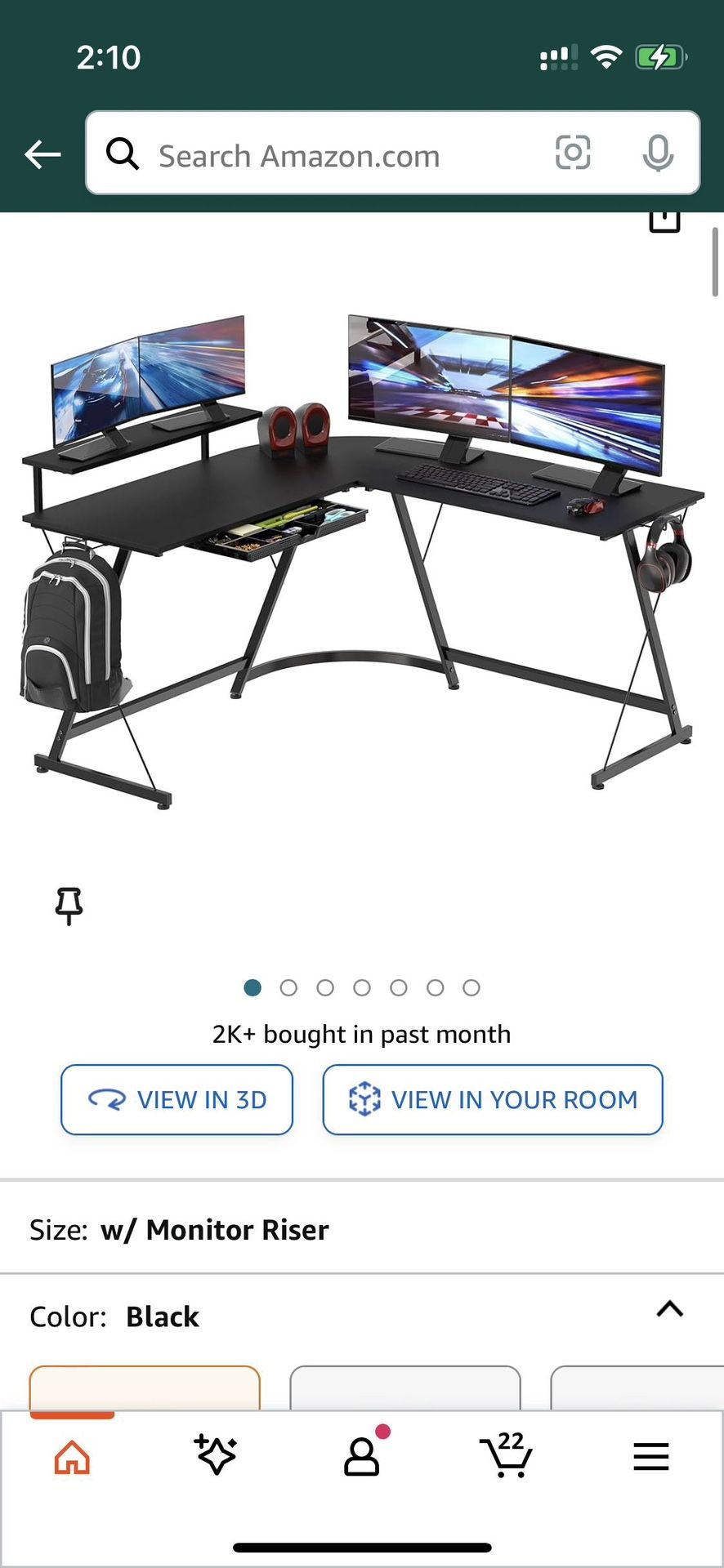
Task: Open VIEW IN YOUR ROOM
Action: [x=493, y=1099]
